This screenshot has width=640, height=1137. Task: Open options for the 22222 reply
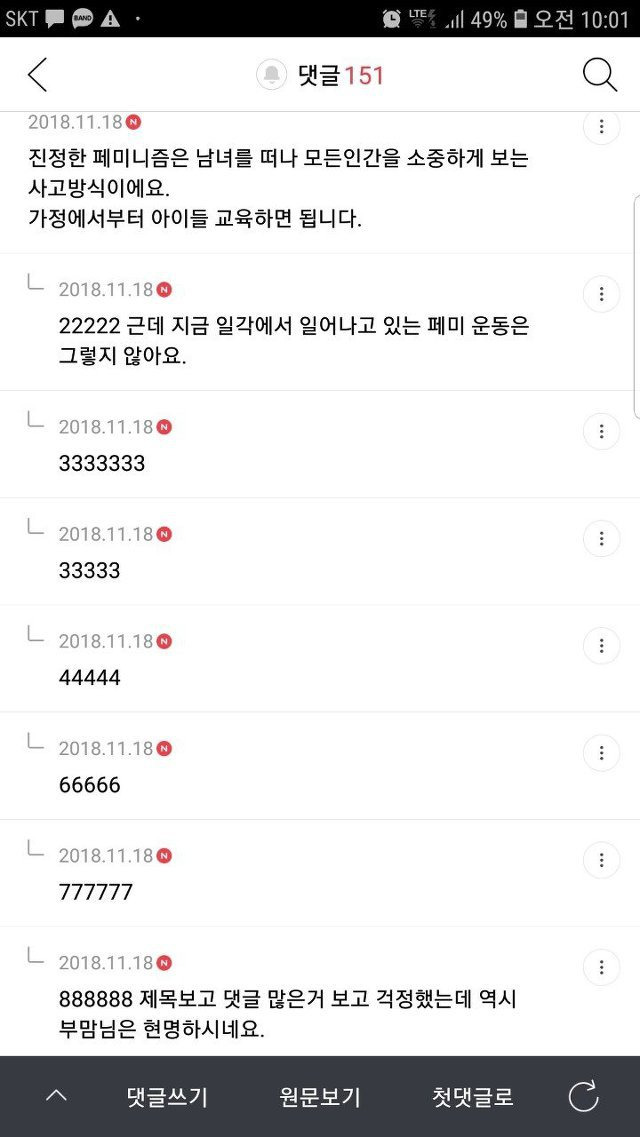601,294
